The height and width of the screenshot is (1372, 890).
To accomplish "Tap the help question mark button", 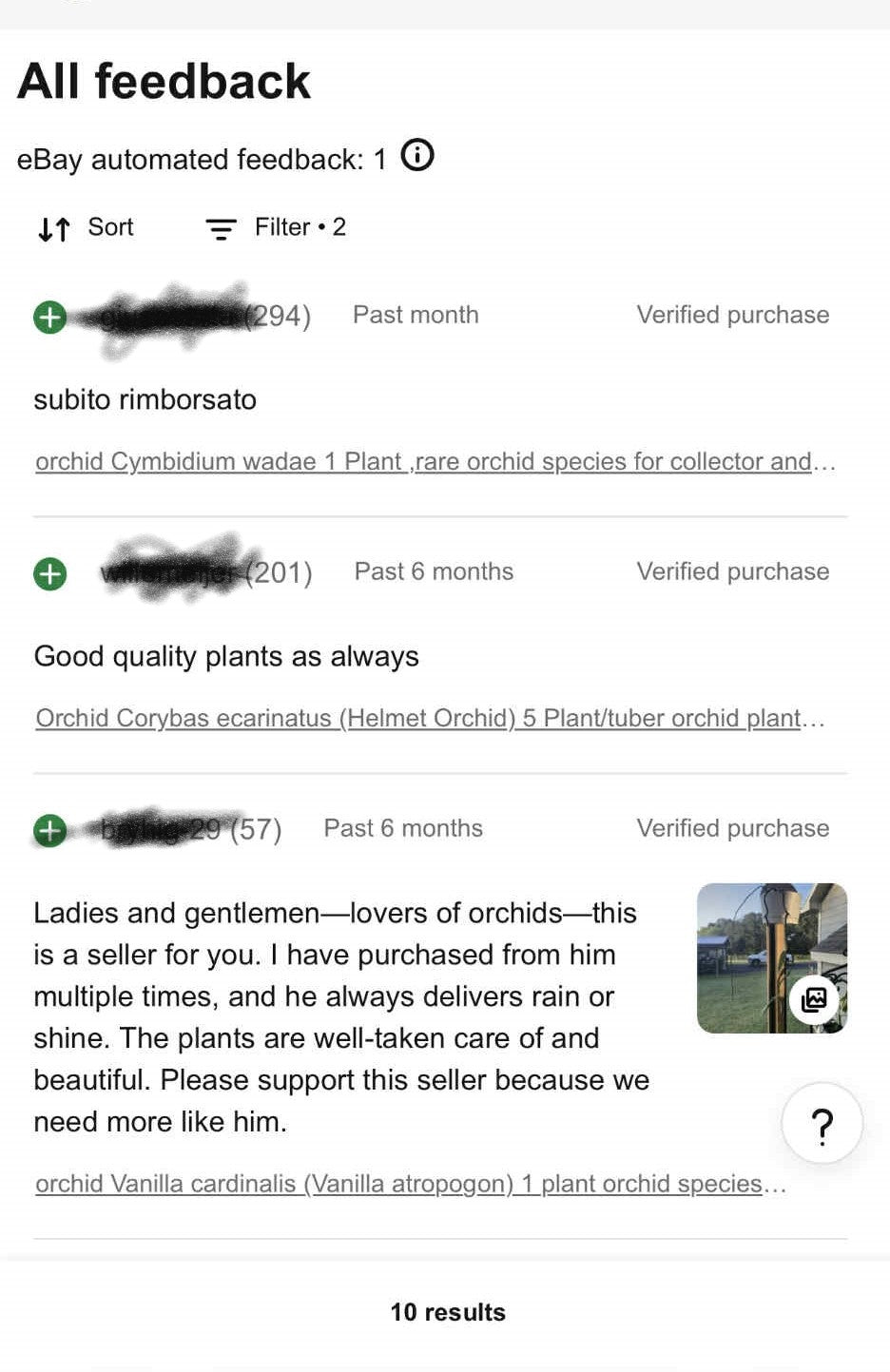I will coord(822,1125).
